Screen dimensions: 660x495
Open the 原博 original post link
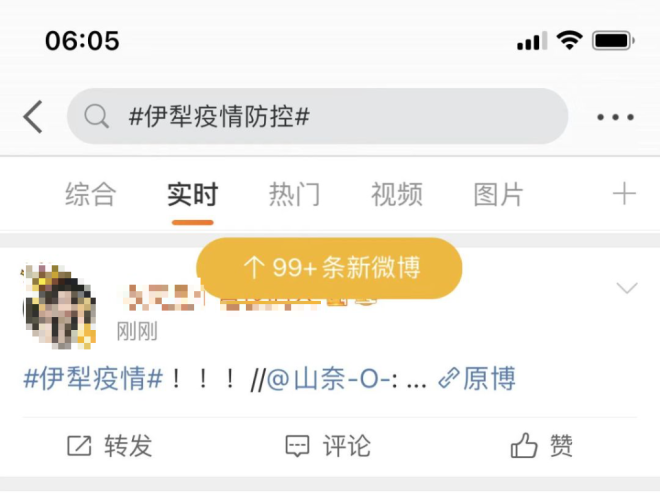[x=478, y=379]
